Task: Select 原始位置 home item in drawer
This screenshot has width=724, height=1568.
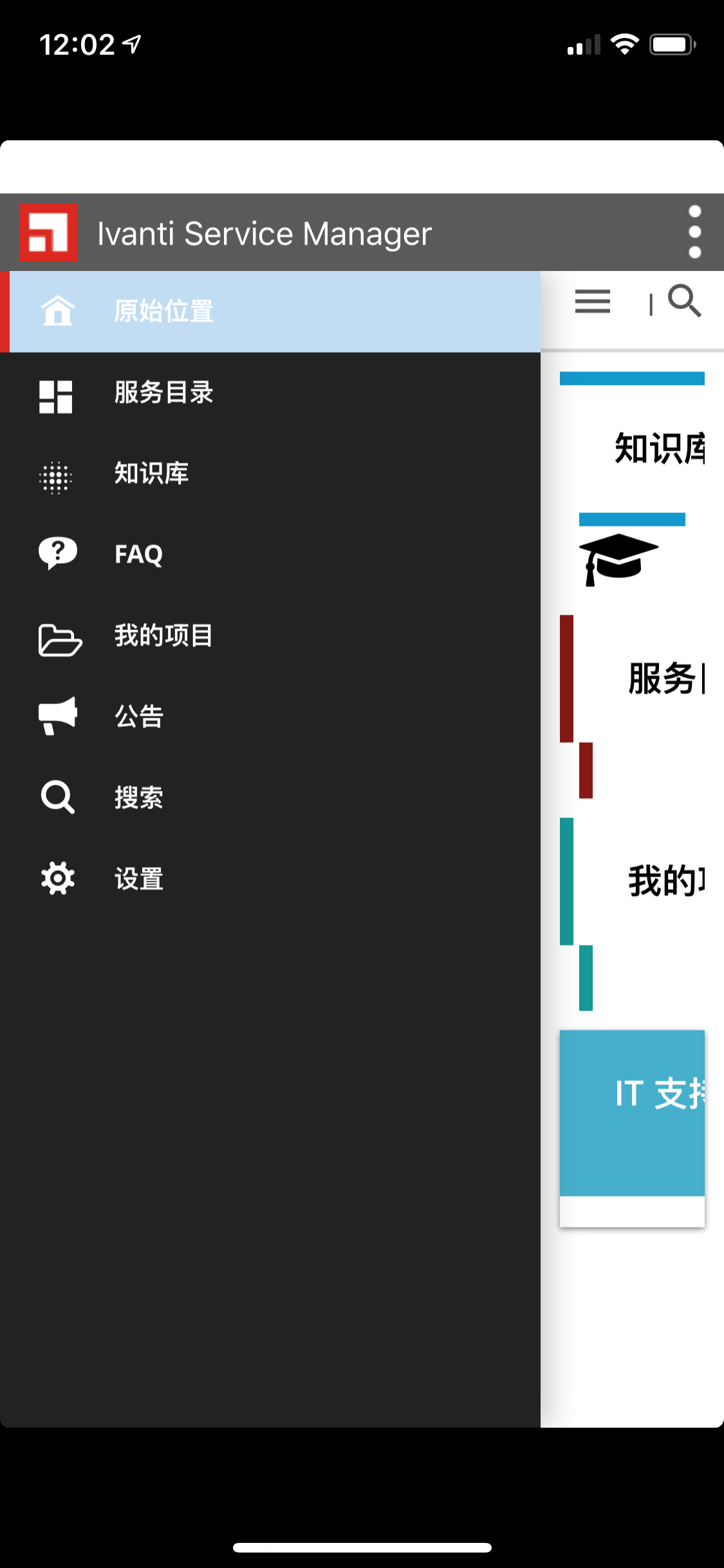Action: (x=270, y=312)
